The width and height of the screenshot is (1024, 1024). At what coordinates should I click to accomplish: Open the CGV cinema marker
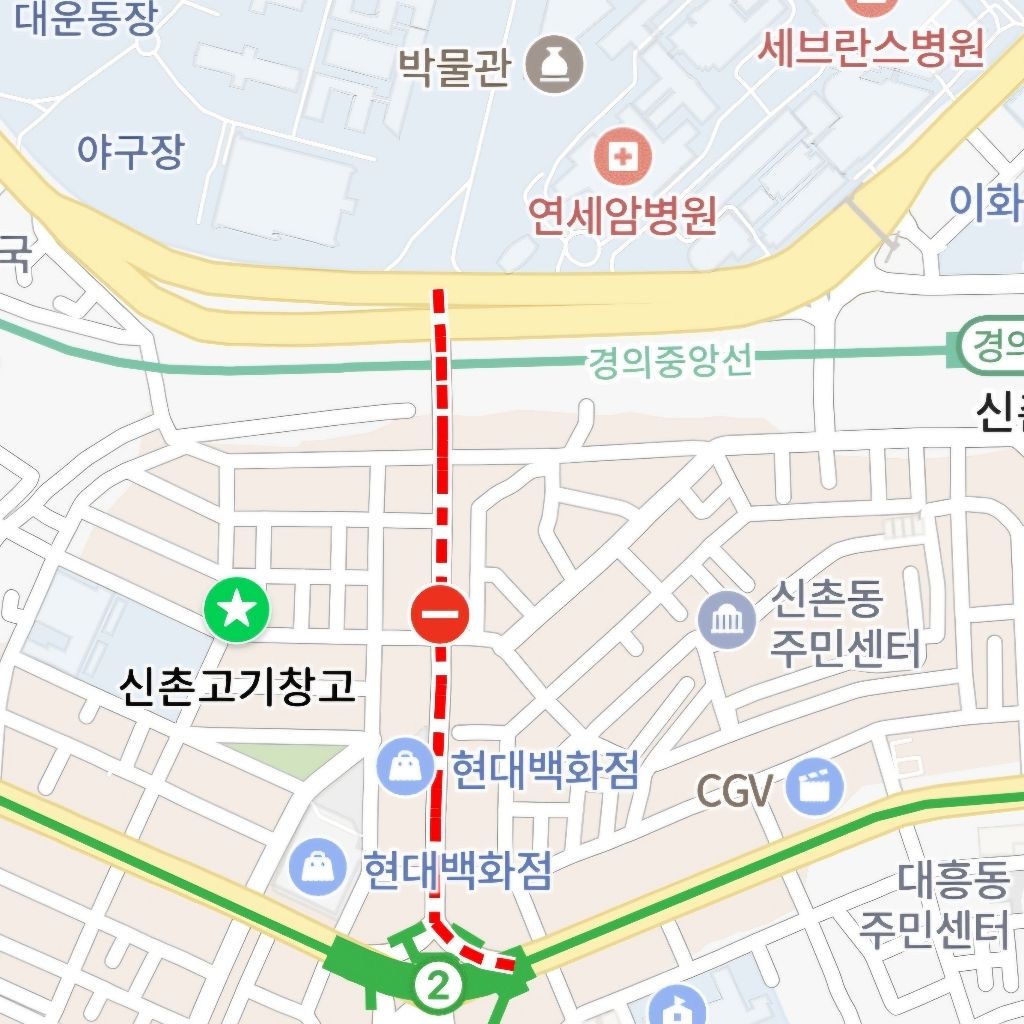click(x=814, y=787)
